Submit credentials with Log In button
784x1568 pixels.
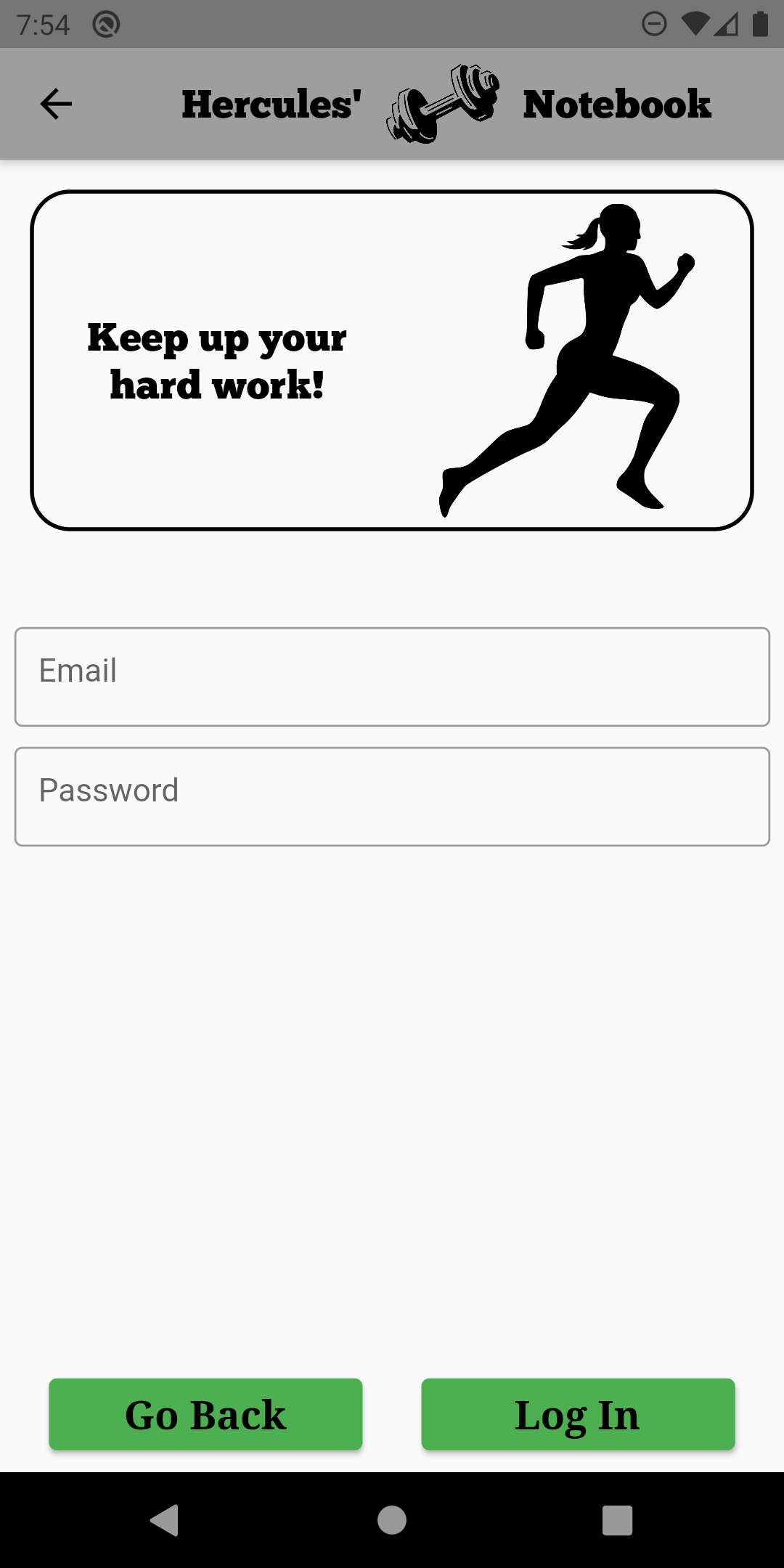click(x=578, y=1414)
